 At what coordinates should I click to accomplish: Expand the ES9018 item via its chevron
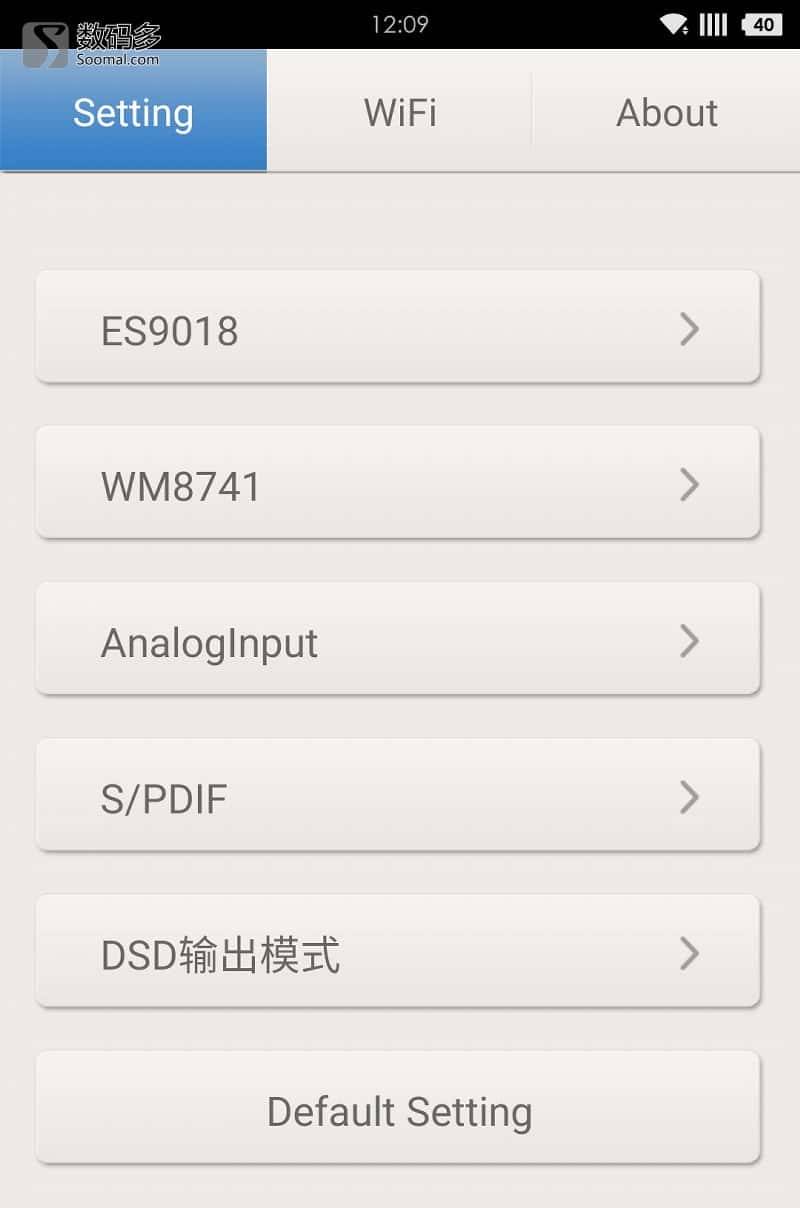point(689,328)
